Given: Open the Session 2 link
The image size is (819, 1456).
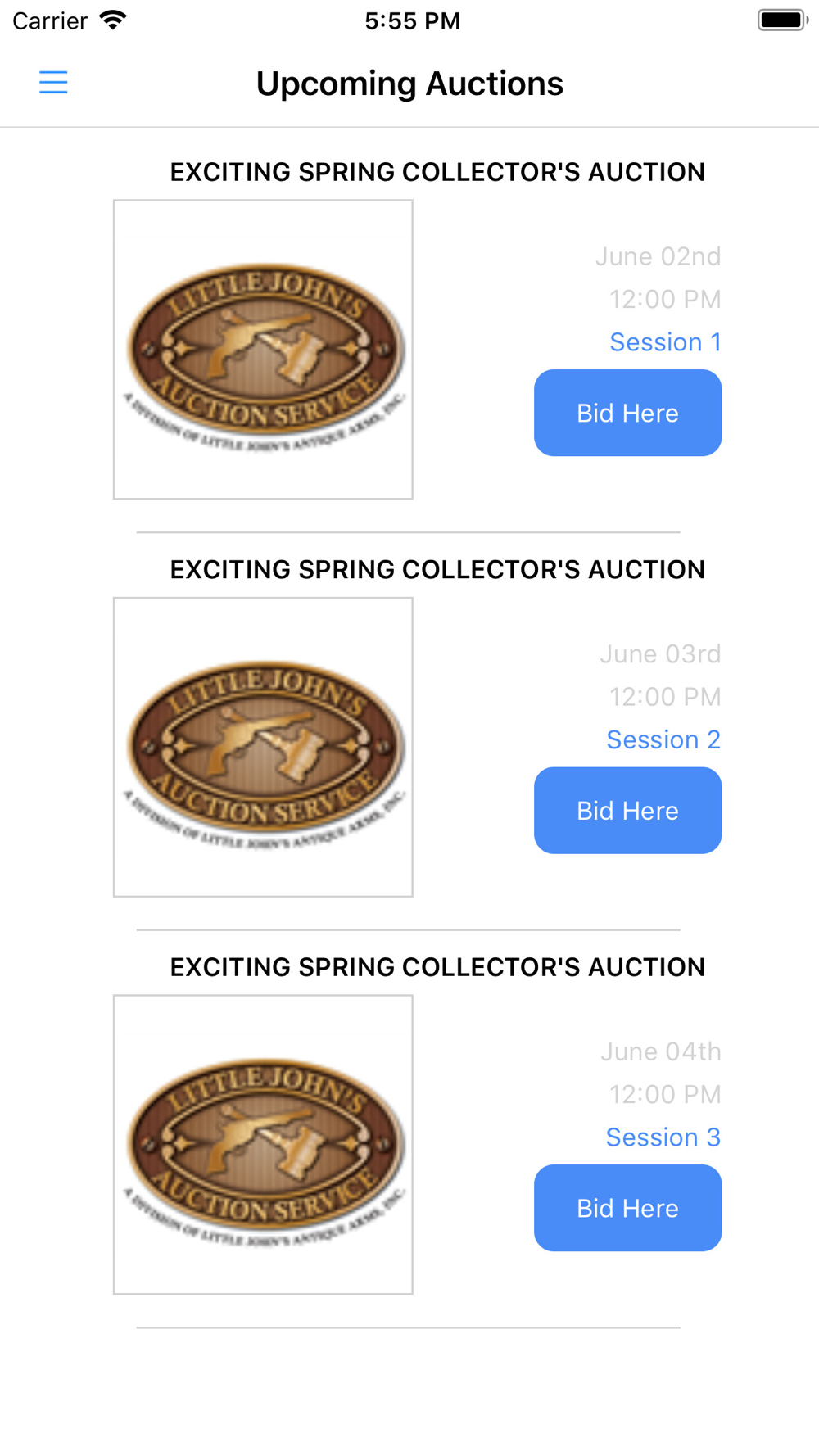Looking at the screenshot, I should [x=663, y=739].
